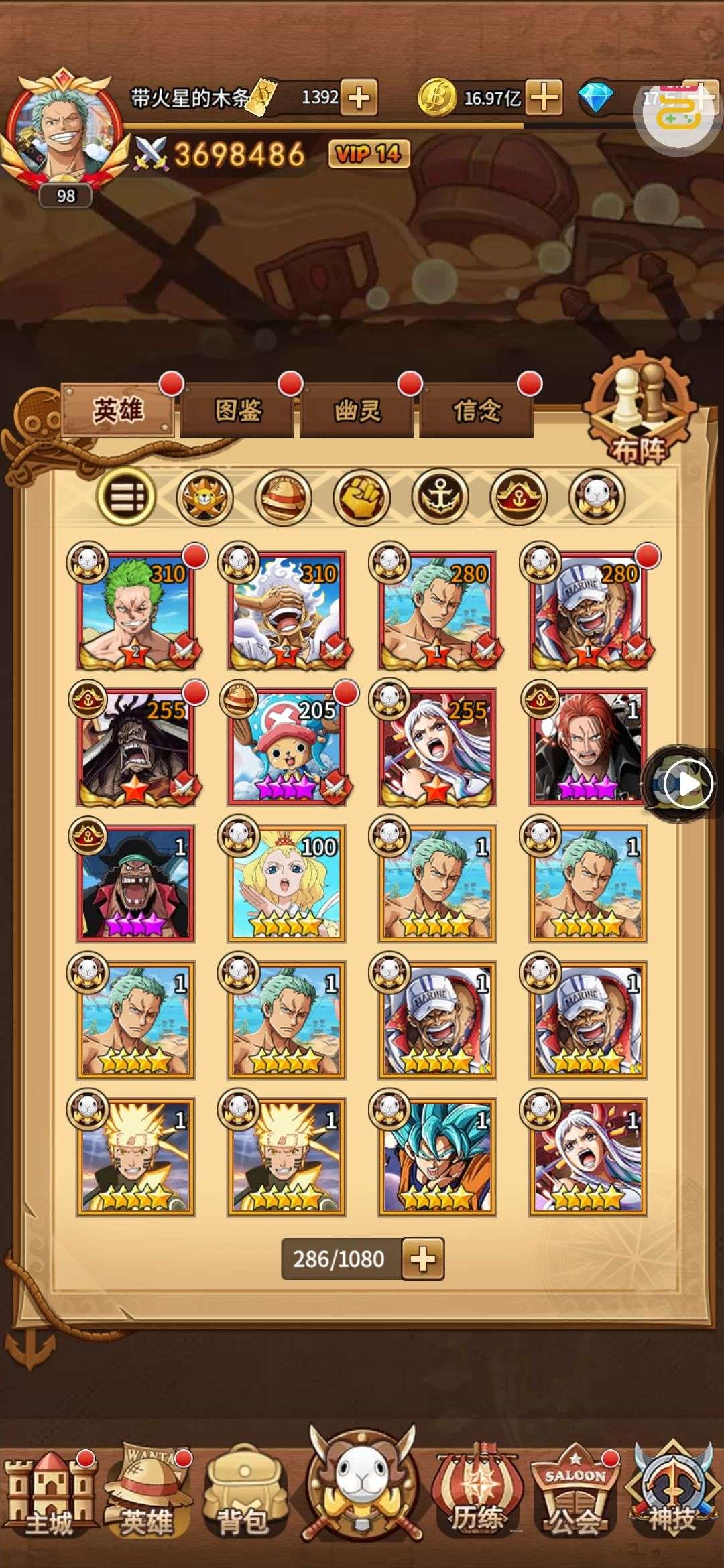Open the level 100 blonde girl hero card
Image resolution: width=724 pixels, height=1568 pixels.
click(x=286, y=883)
